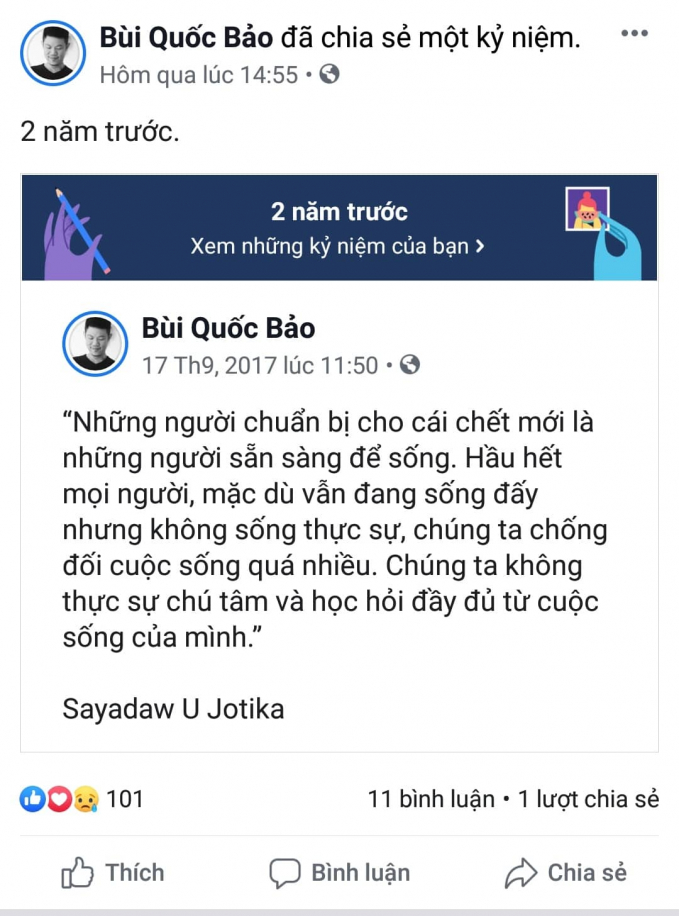
Task: Tap the Bình luận button to comment
Action: point(340,873)
